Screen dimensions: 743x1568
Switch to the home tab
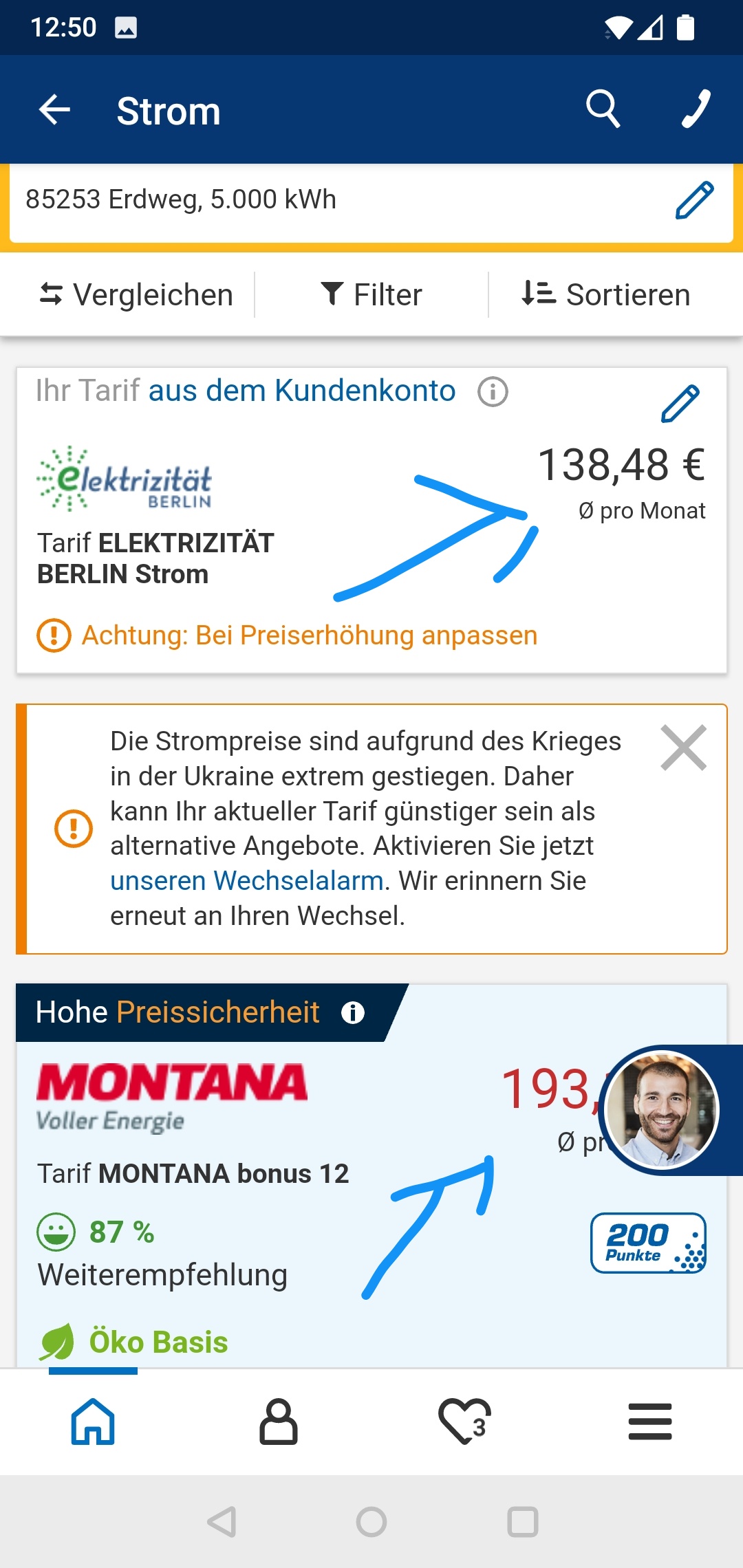coord(93,1421)
